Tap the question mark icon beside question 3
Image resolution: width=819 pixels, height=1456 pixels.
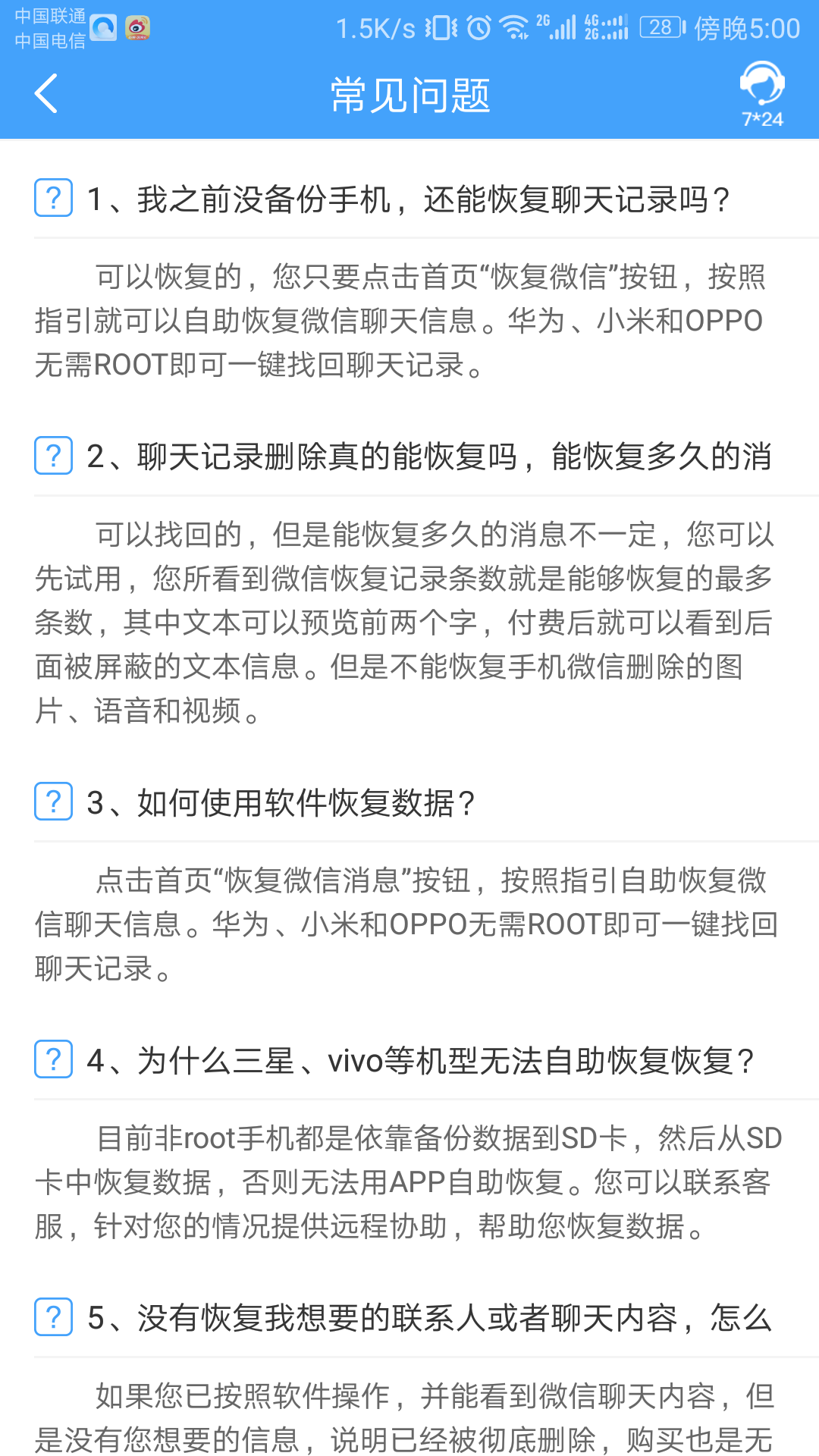52,801
